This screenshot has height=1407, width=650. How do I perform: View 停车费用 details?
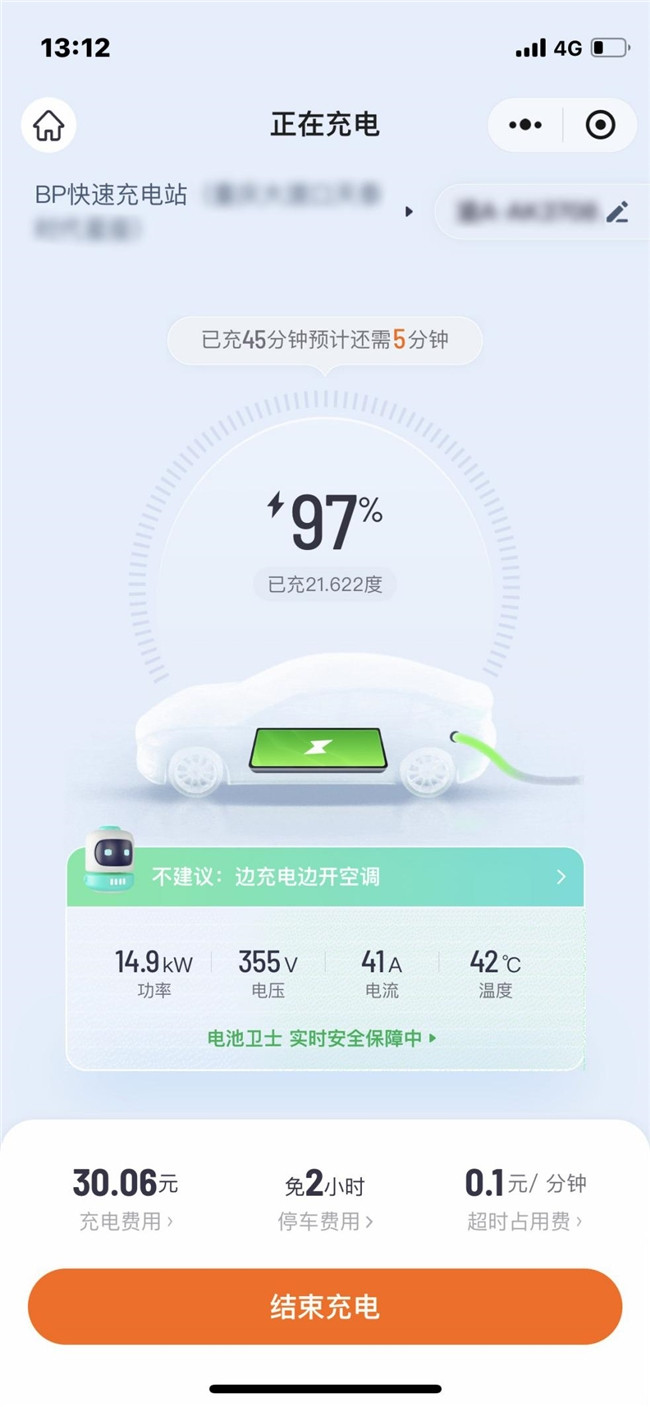coord(325,1221)
